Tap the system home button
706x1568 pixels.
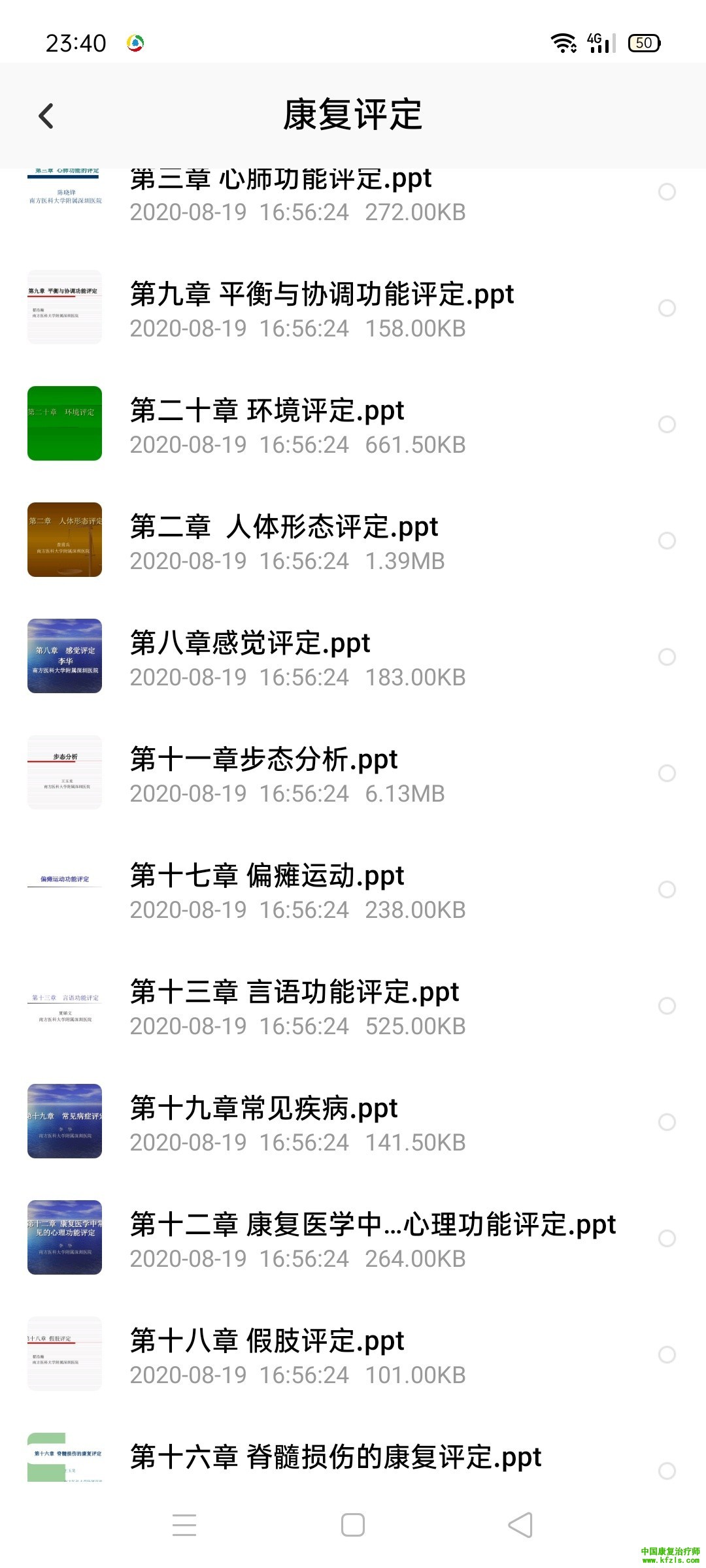tap(353, 1526)
